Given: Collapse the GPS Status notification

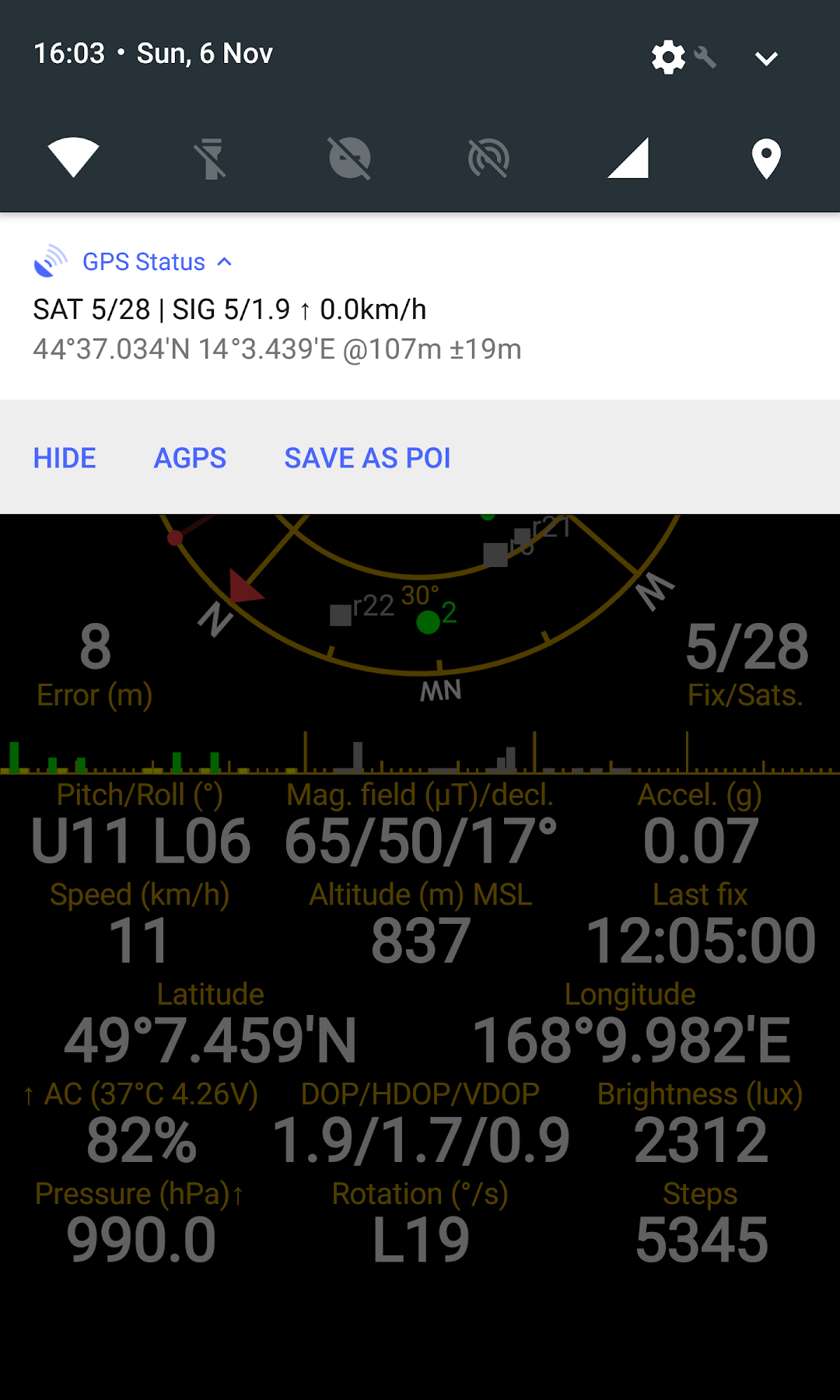Looking at the screenshot, I should [x=224, y=262].
